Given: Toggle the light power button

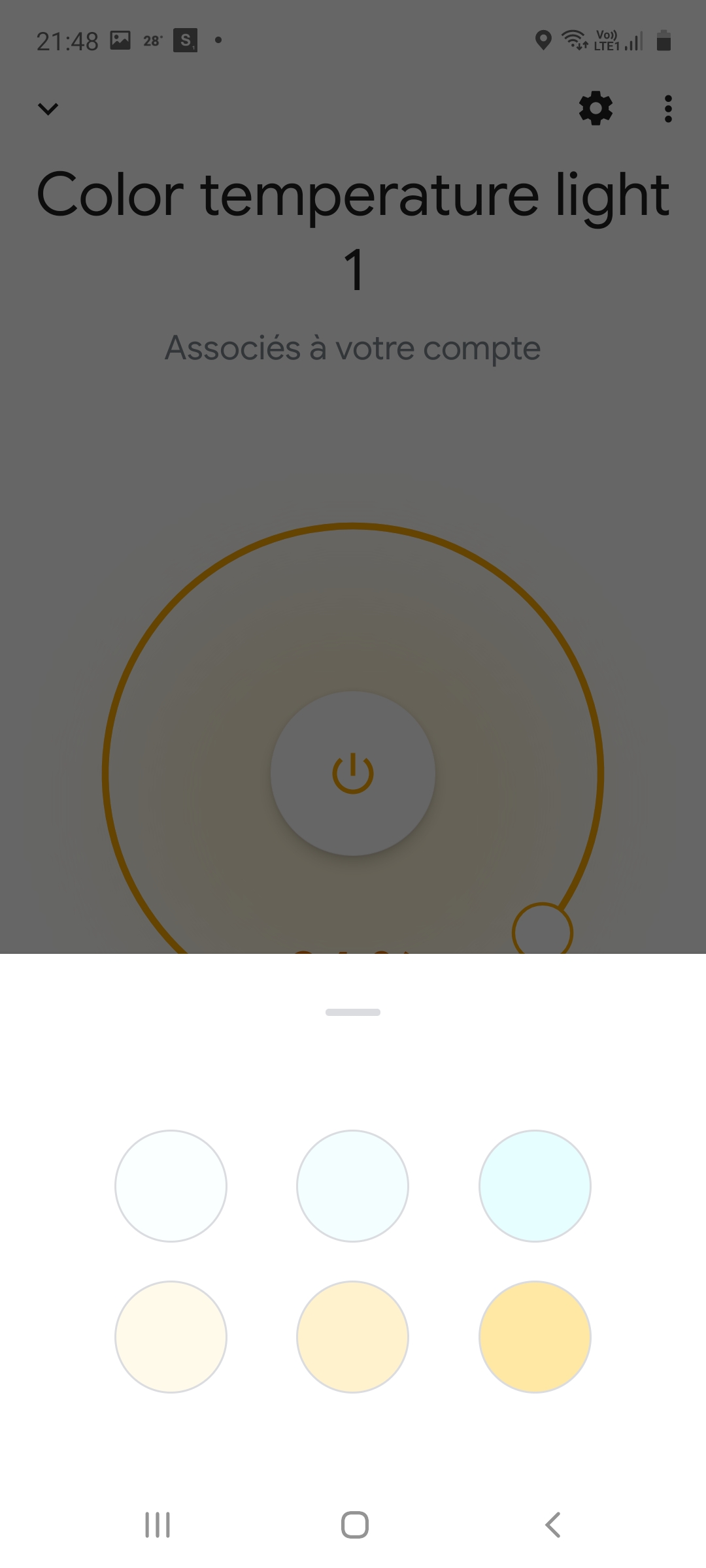Looking at the screenshot, I should (x=353, y=773).
